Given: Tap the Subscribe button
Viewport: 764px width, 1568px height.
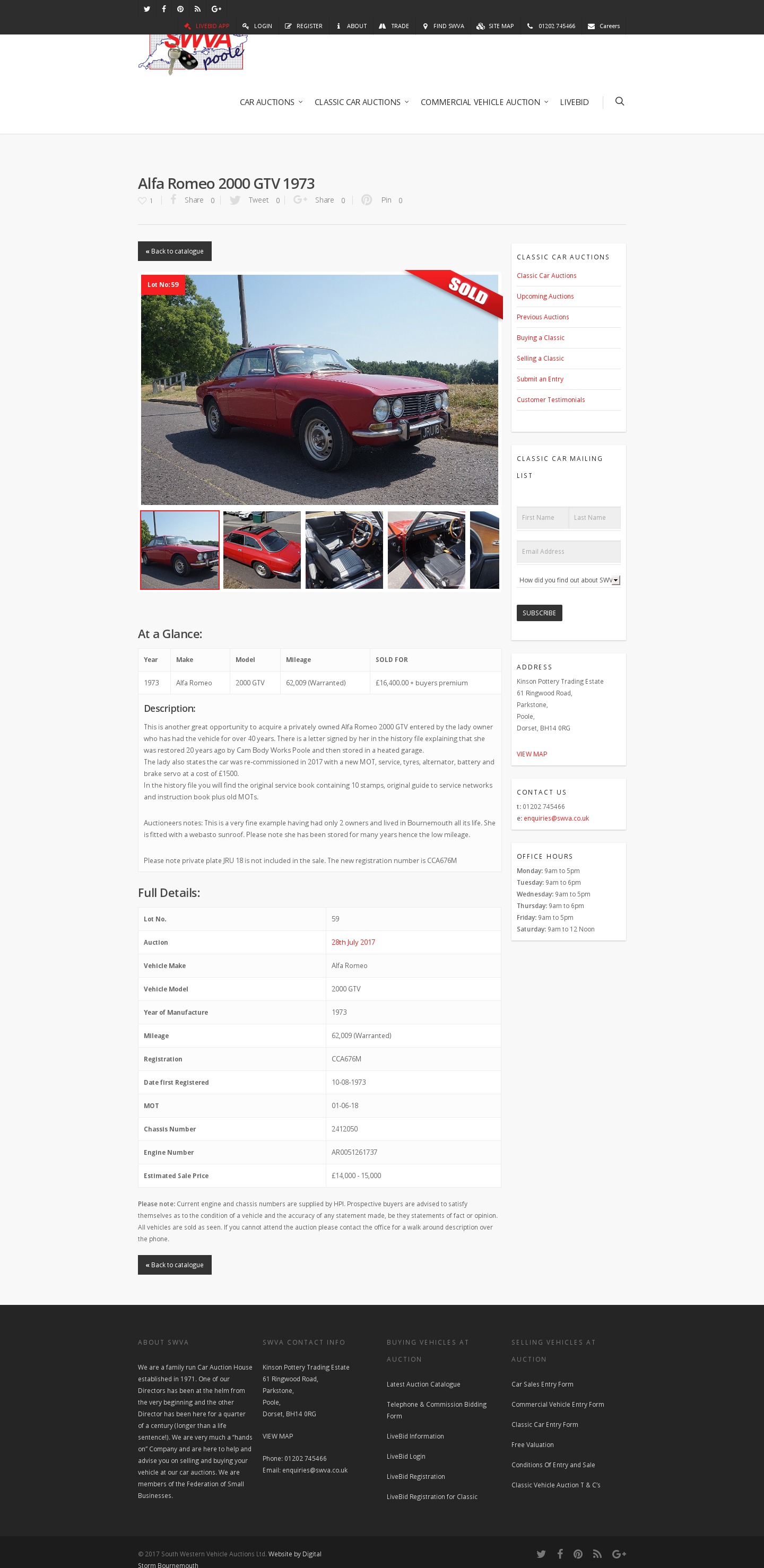Looking at the screenshot, I should pos(540,613).
